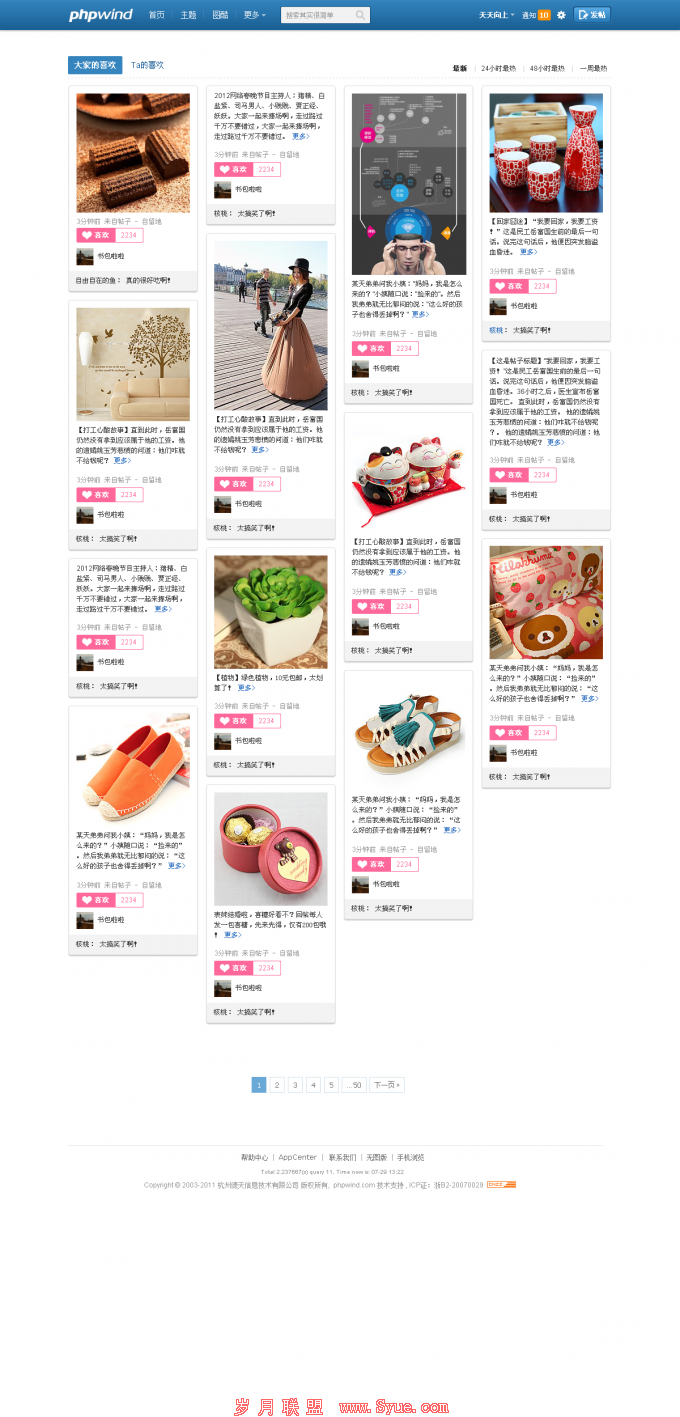This screenshot has height=1417, width=680.
Task: Expand the 天天向上 user dropdown
Action: pyautogui.click(x=497, y=15)
